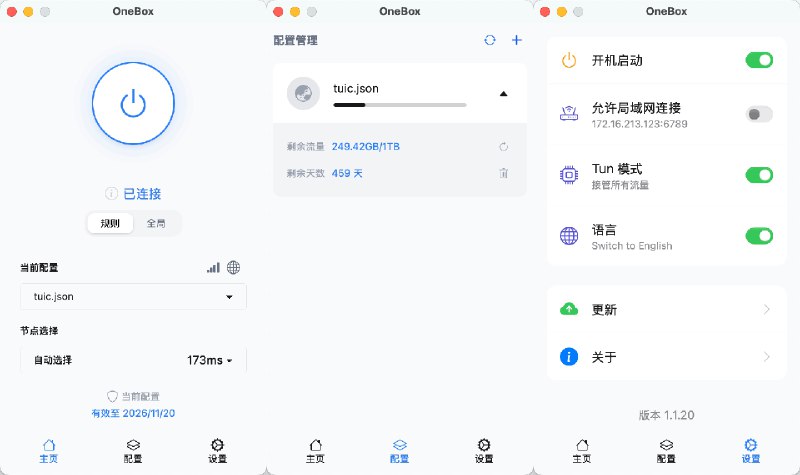Collapse the tuic.json configuration card

pyautogui.click(x=503, y=93)
